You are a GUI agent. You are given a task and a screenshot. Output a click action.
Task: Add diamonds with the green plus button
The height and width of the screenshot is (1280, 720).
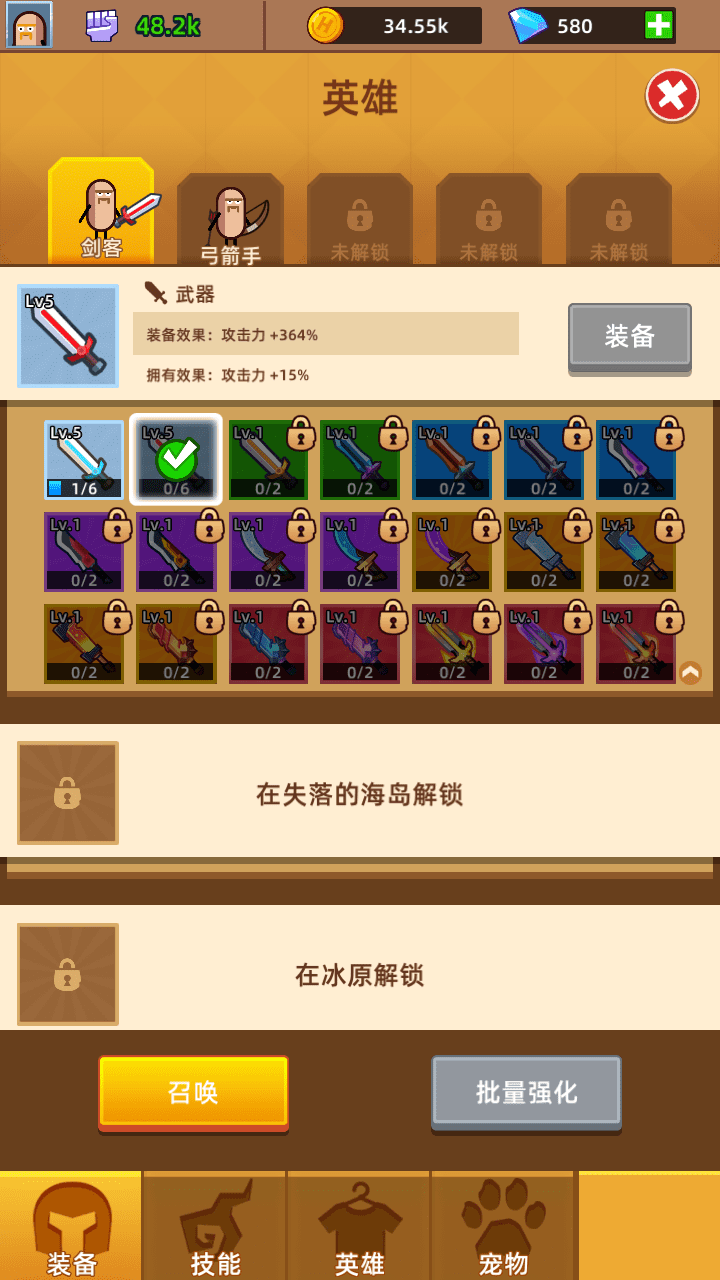658,25
